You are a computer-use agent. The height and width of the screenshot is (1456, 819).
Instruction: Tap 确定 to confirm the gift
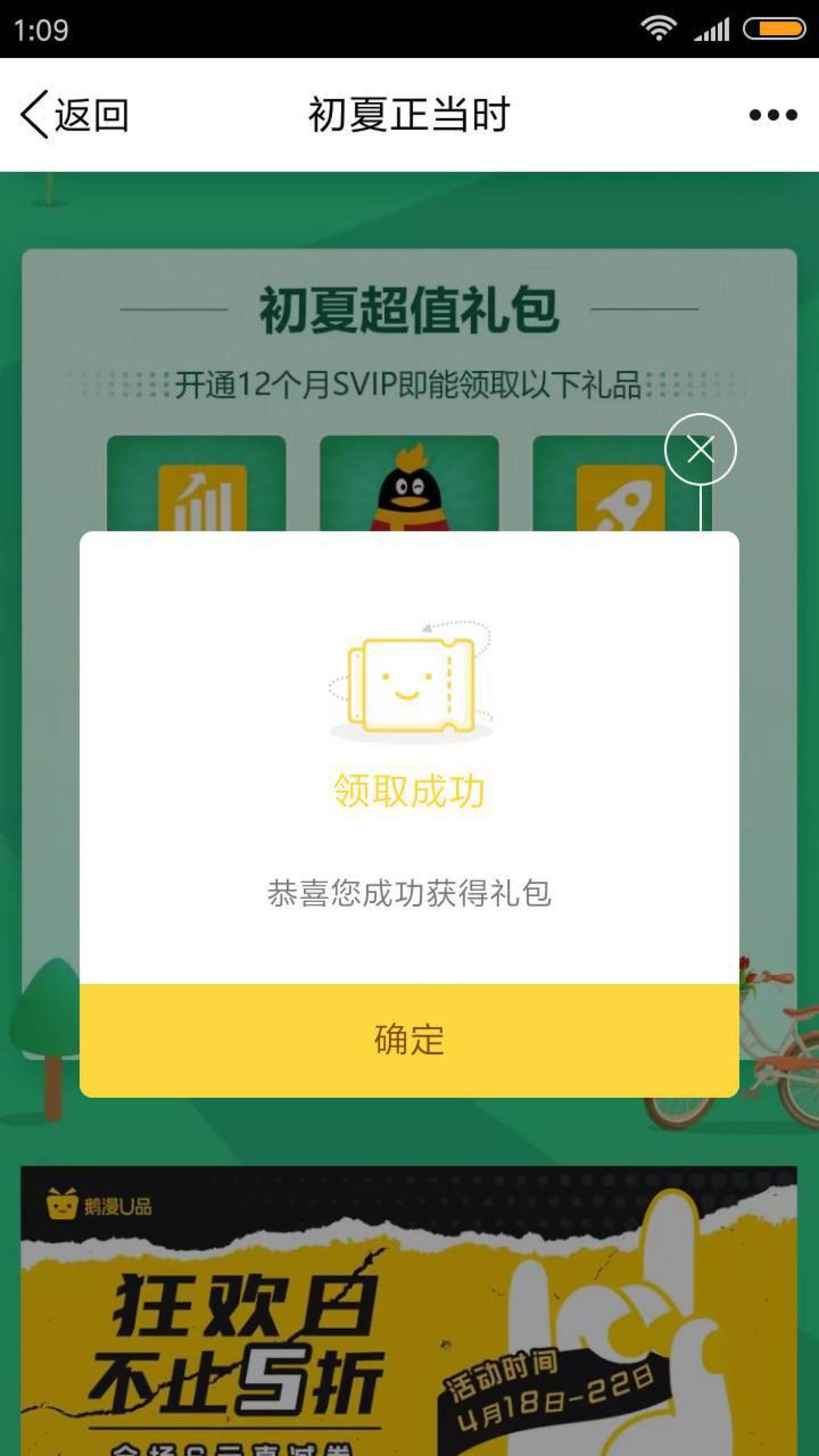tap(409, 1040)
